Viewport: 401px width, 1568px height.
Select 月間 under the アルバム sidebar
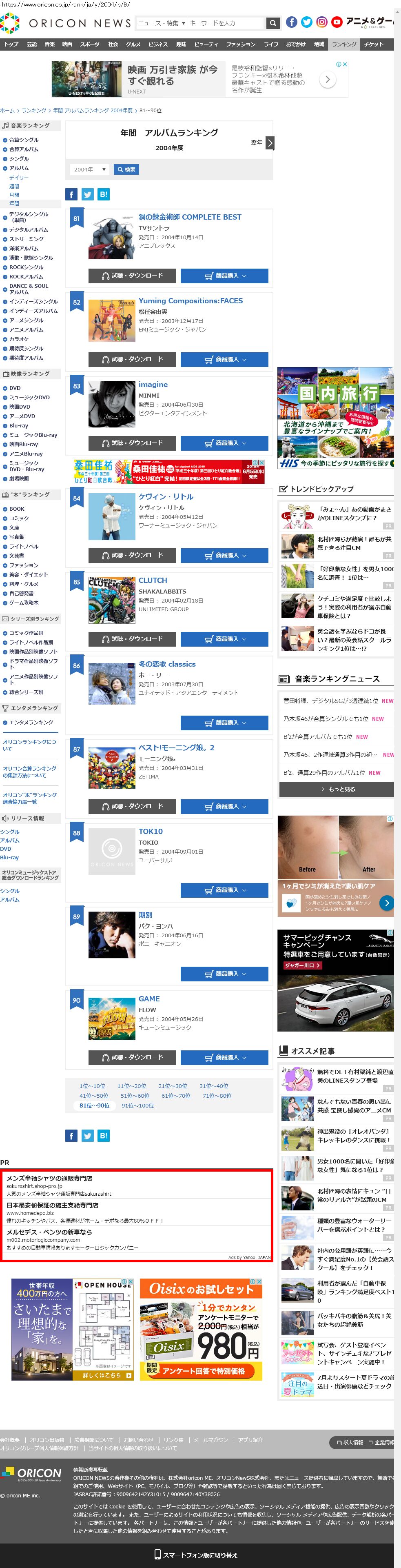tap(14, 195)
